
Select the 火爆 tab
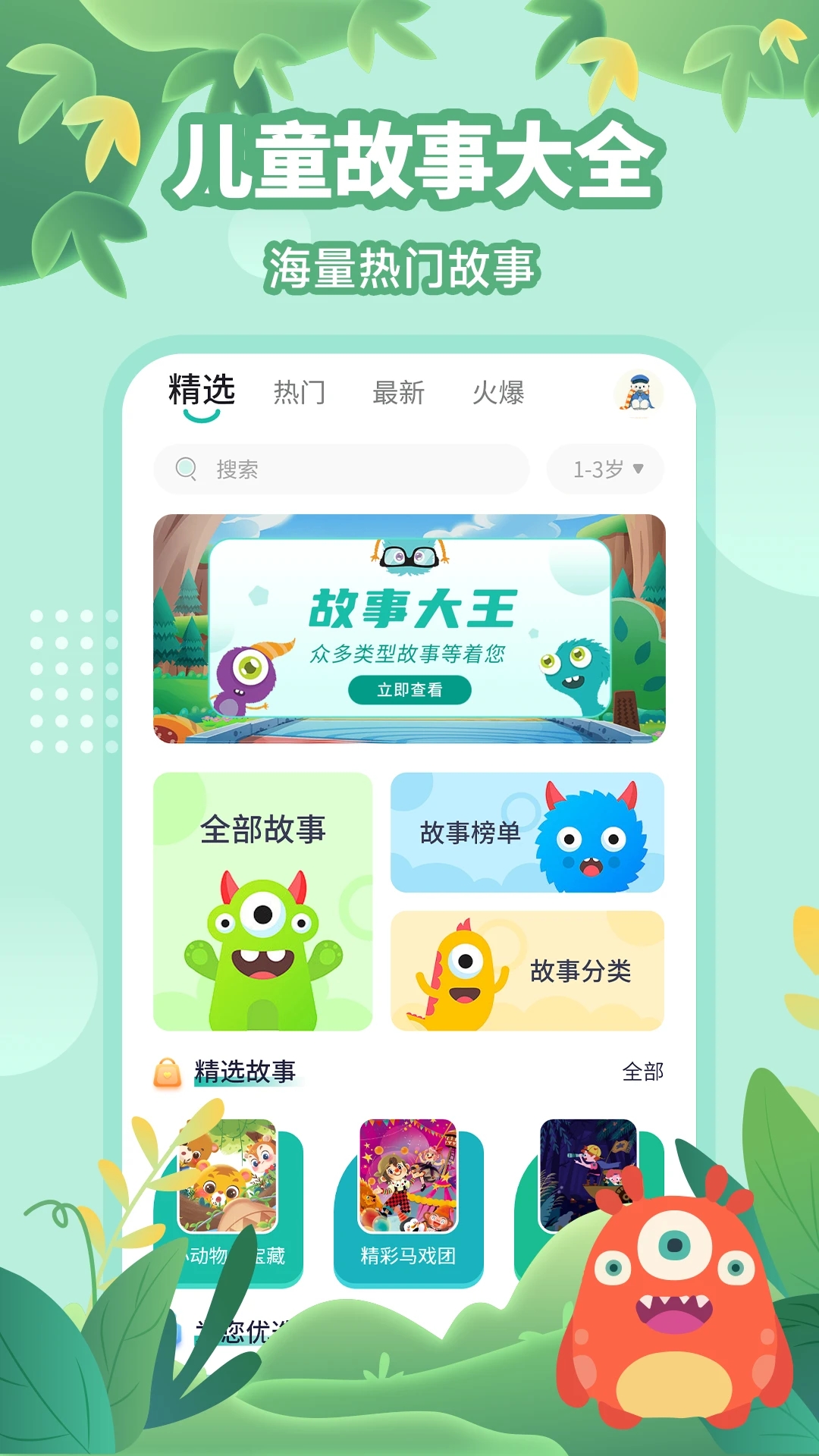point(498,391)
